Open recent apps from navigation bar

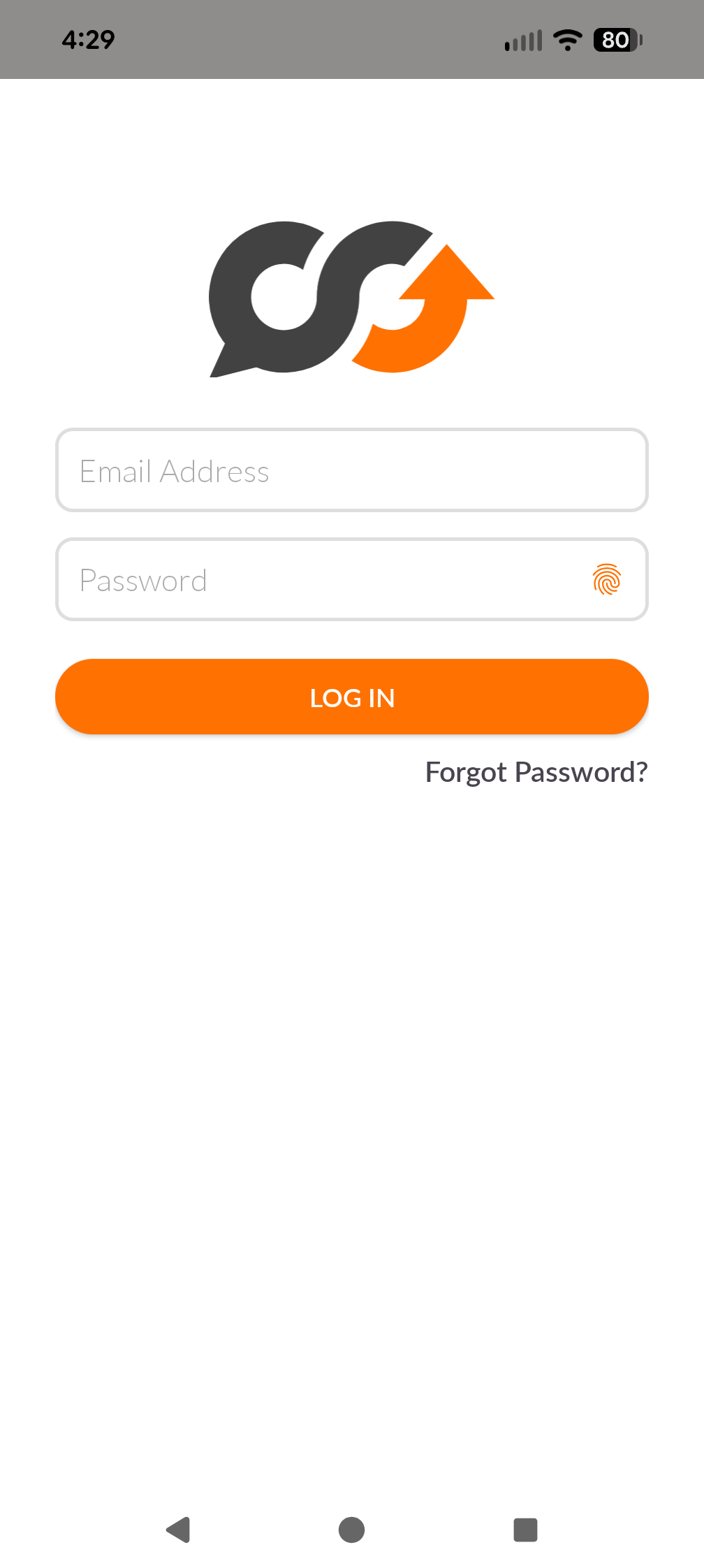[x=525, y=1530]
